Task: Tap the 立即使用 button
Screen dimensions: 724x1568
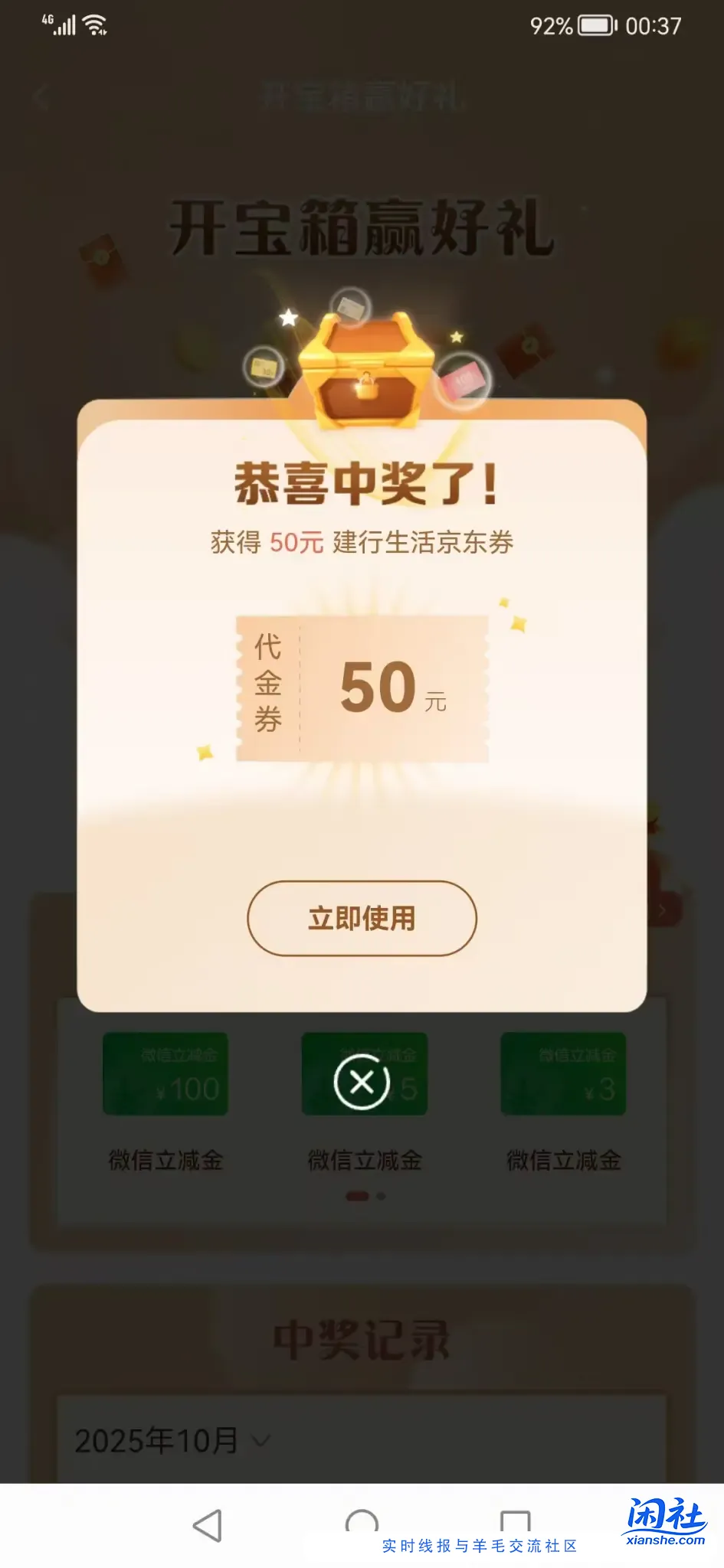Action: coord(362,918)
